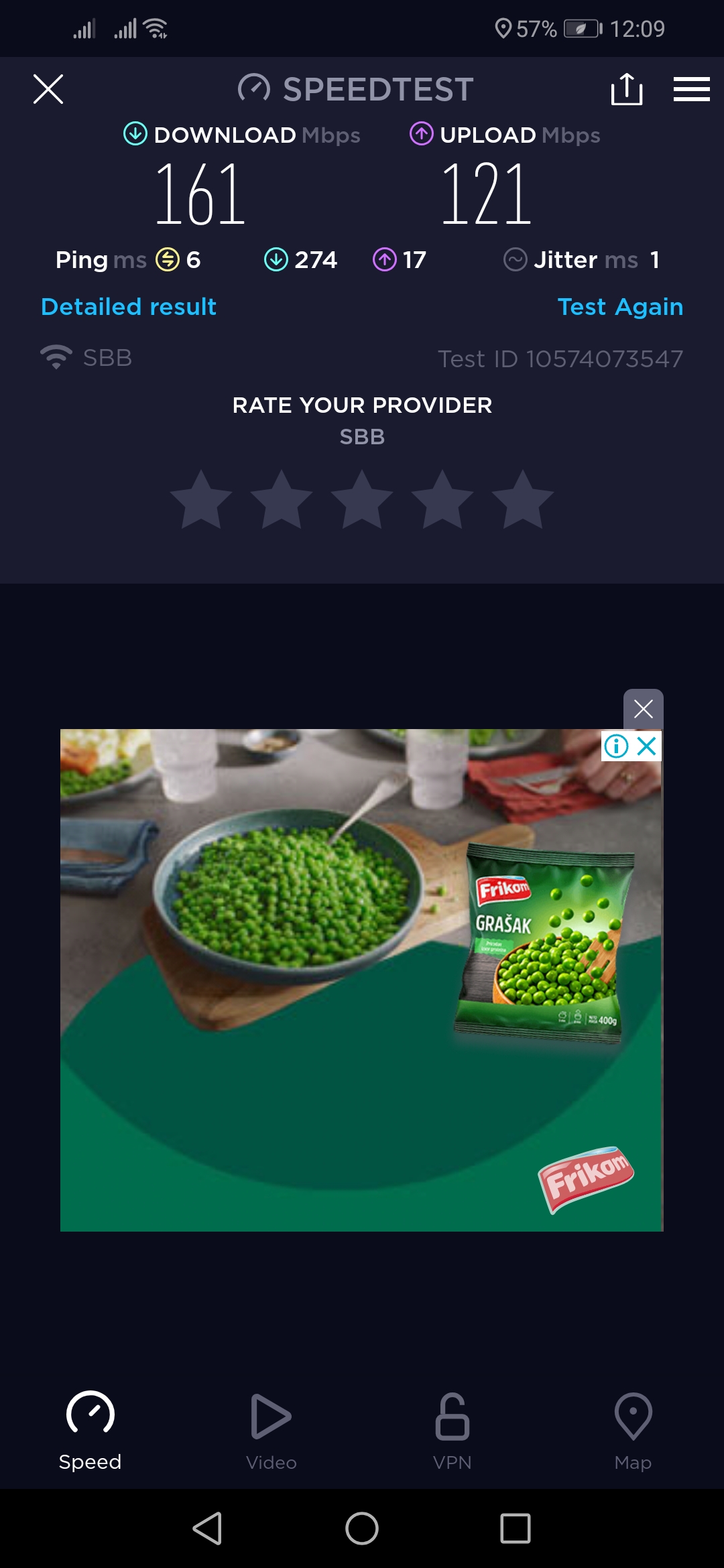Open the hamburger menu
The image size is (724, 1568).
click(x=691, y=89)
